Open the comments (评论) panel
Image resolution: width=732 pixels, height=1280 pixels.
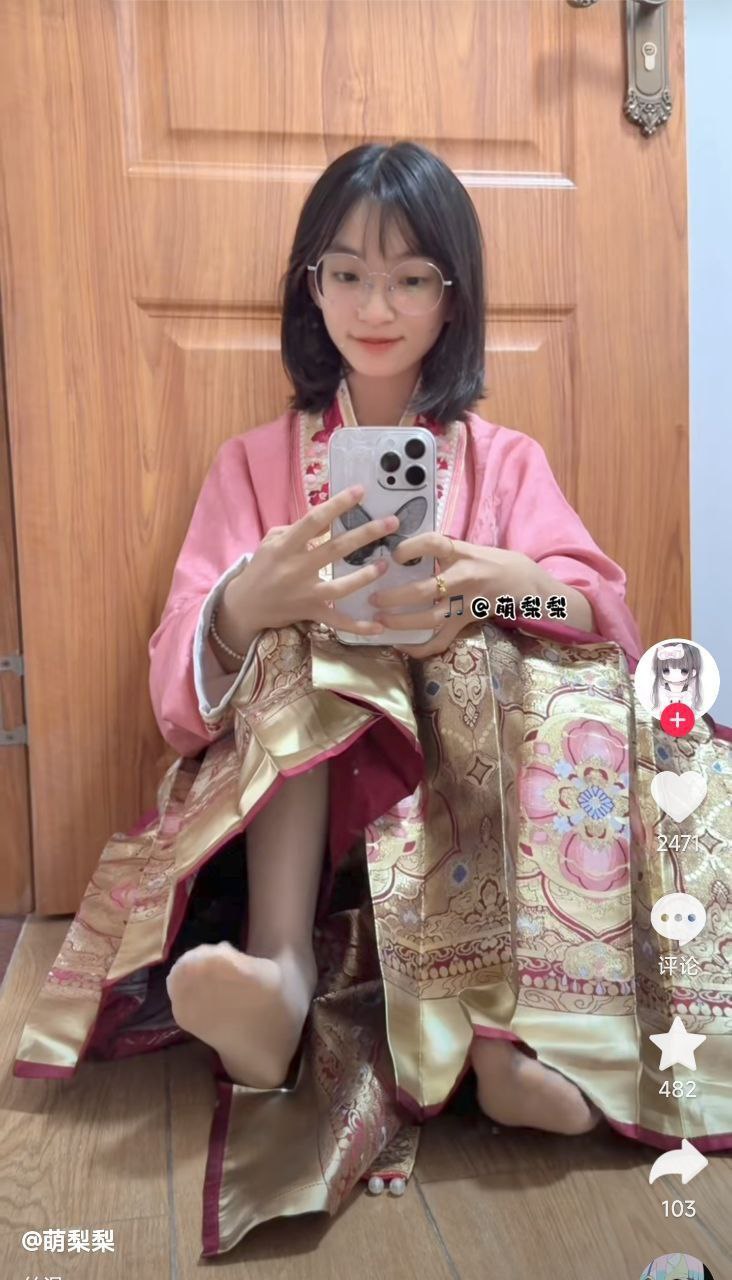678,919
